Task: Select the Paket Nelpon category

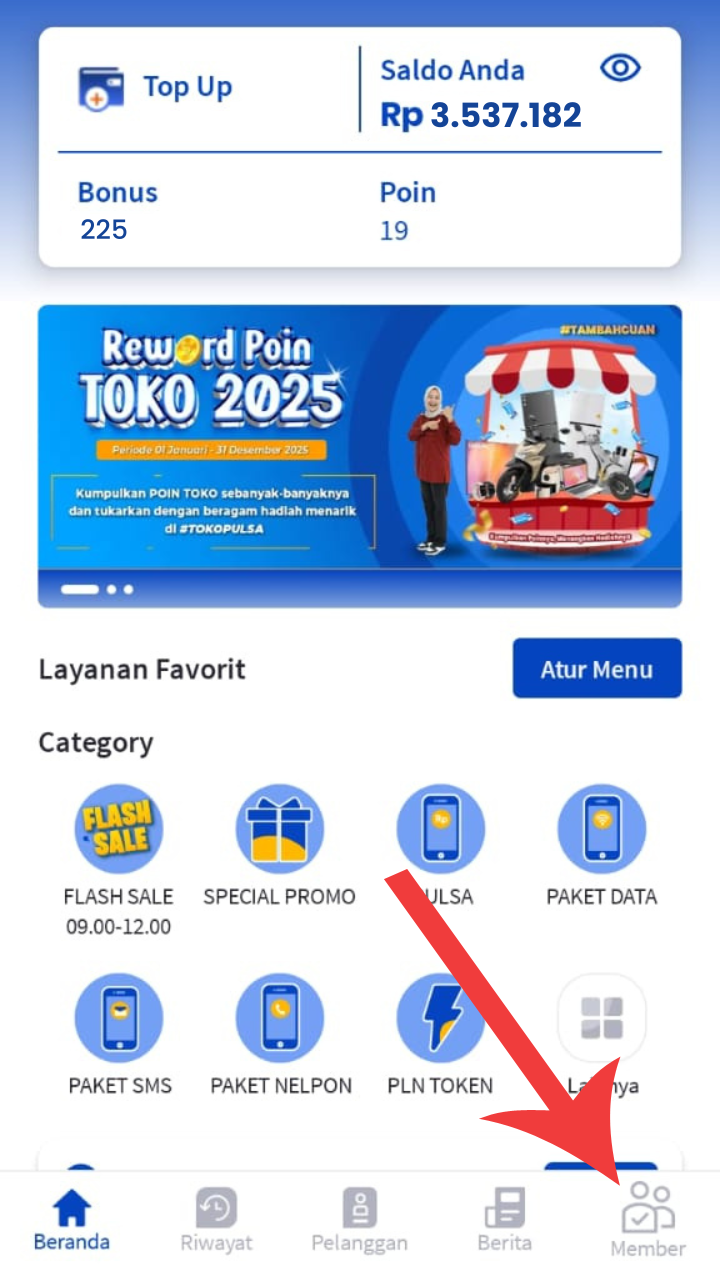Action: tap(280, 1018)
